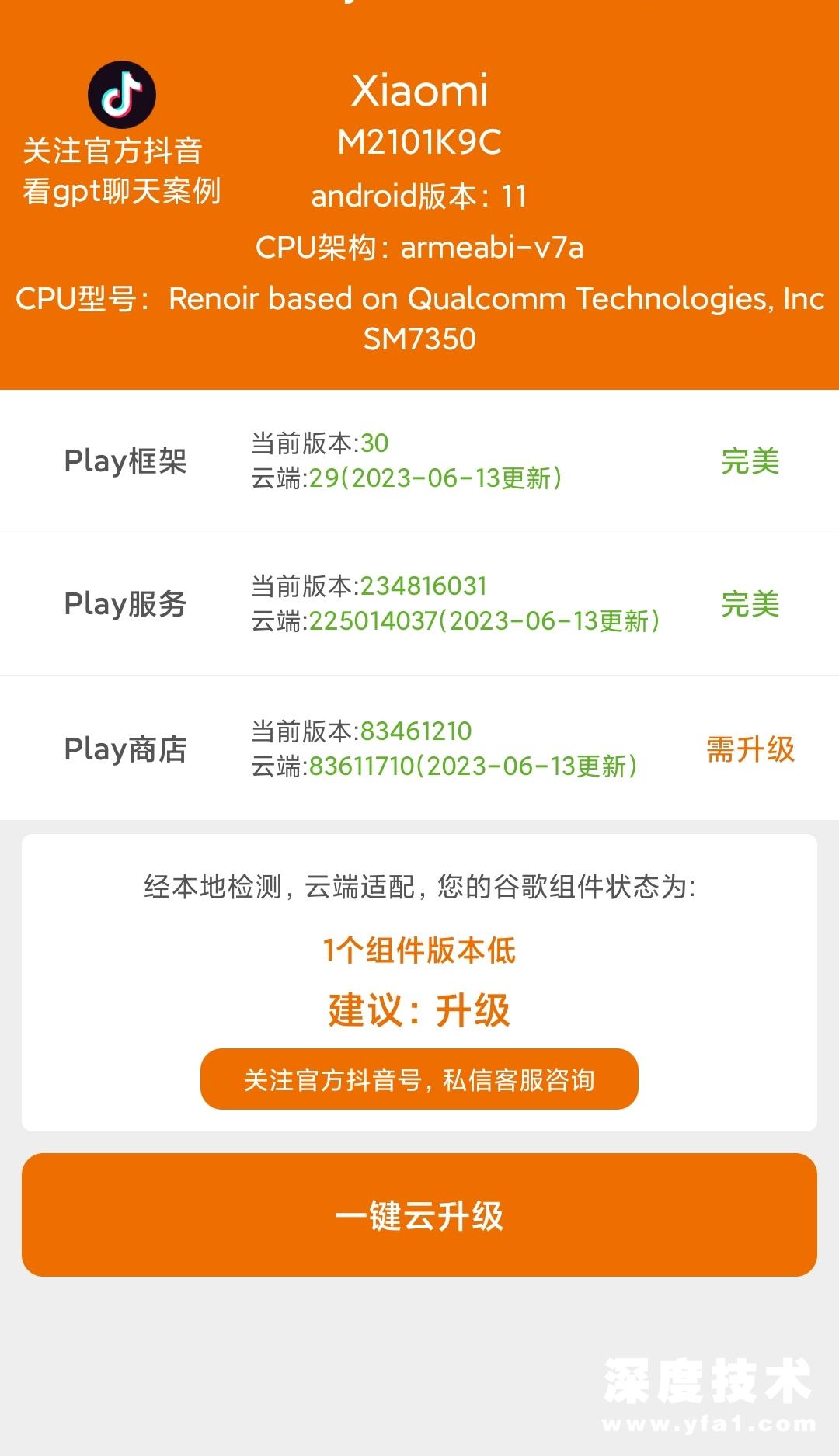Tap the 一键云升级 button
This screenshot has height=1456, width=839.
coord(419,1214)
